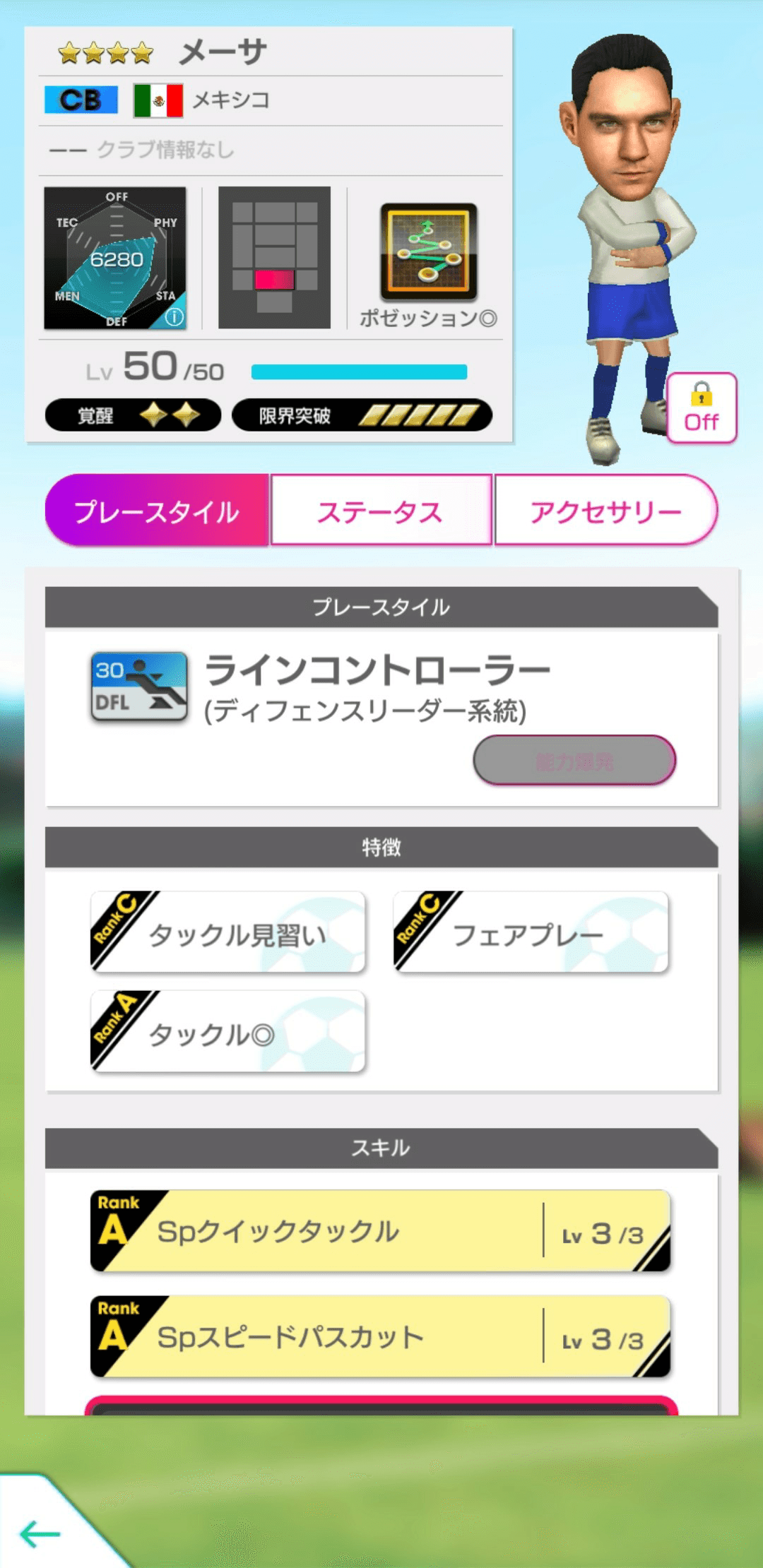Click the CB position badge
The width and height of the screenshot is (763, 1568).
80,99
